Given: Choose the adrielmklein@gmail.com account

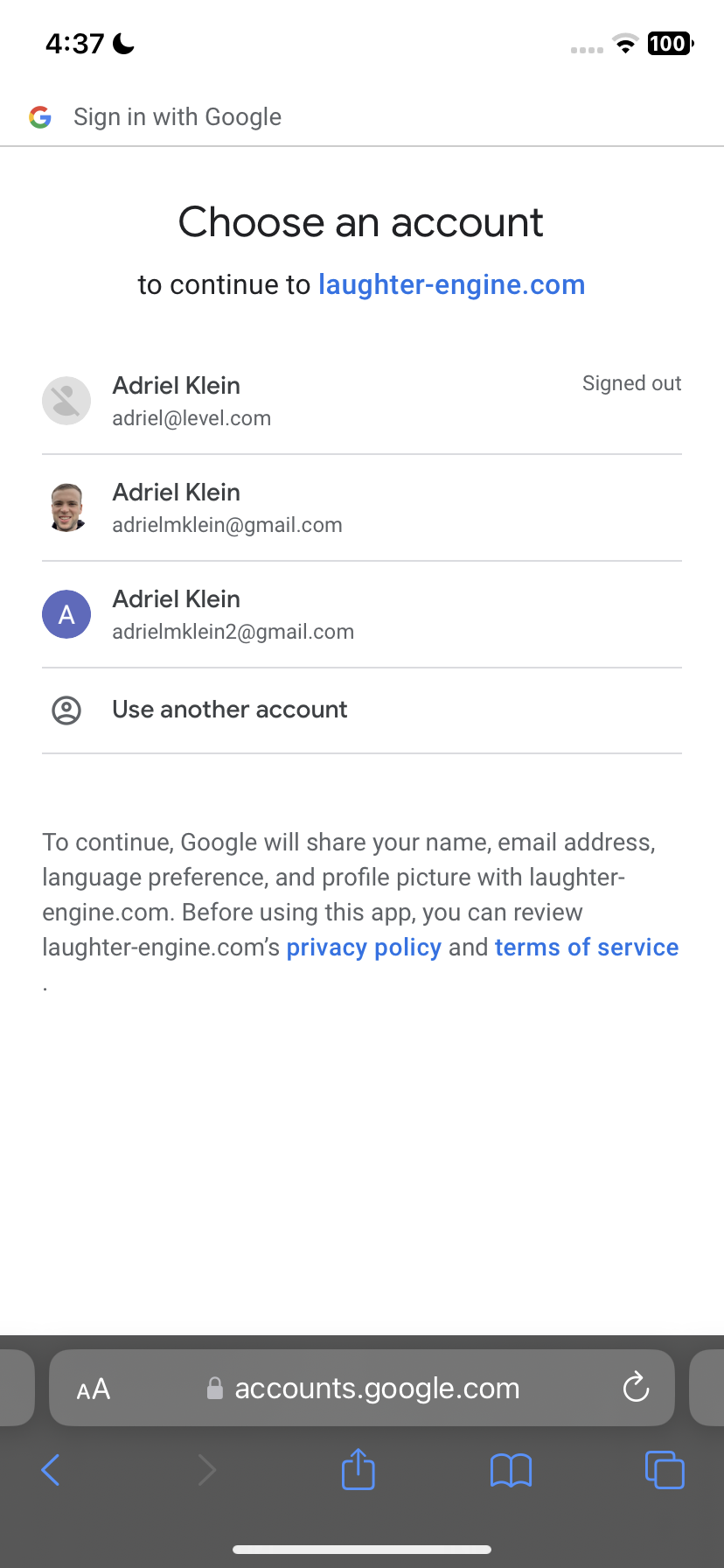Looking at the screenshot, I should (362, 507).
